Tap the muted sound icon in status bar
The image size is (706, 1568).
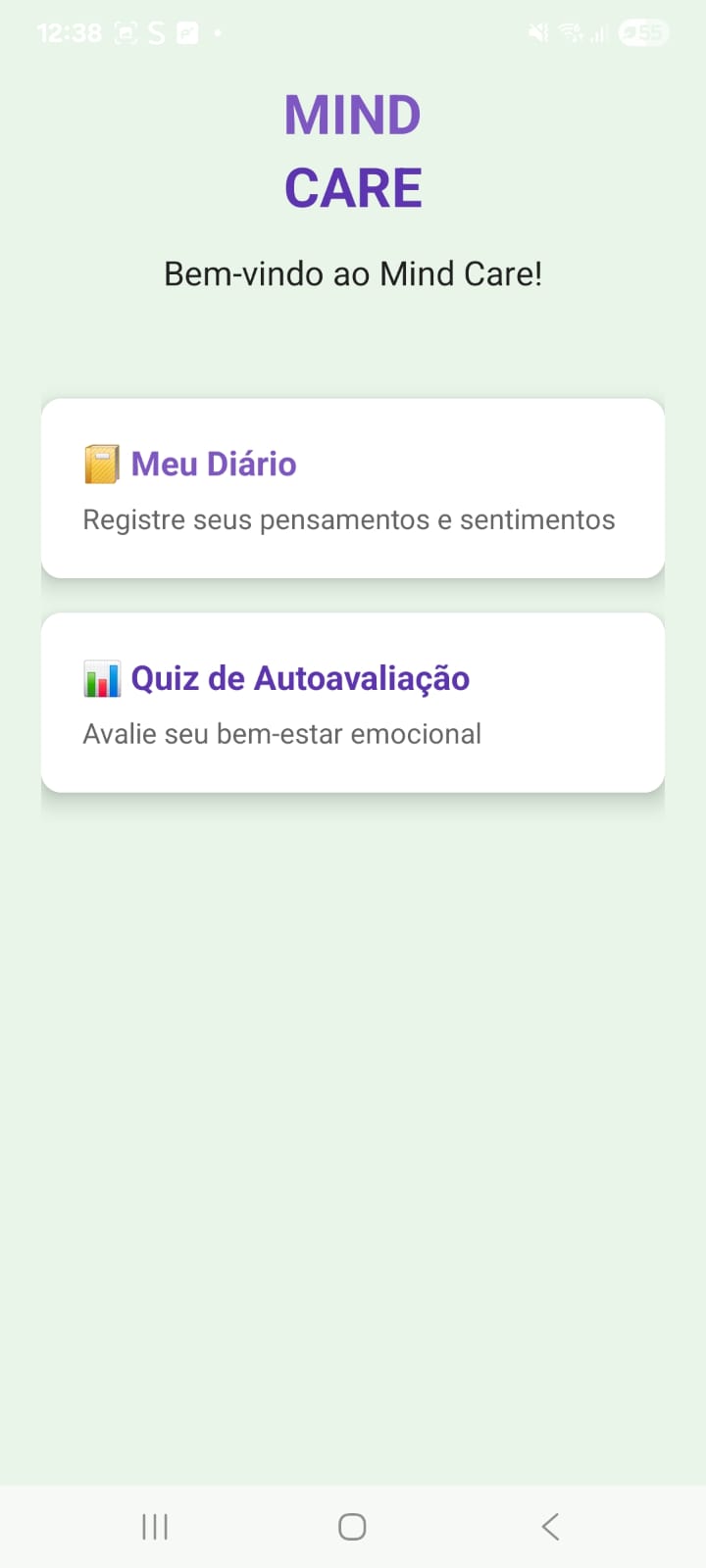click(x=537, y=32)
